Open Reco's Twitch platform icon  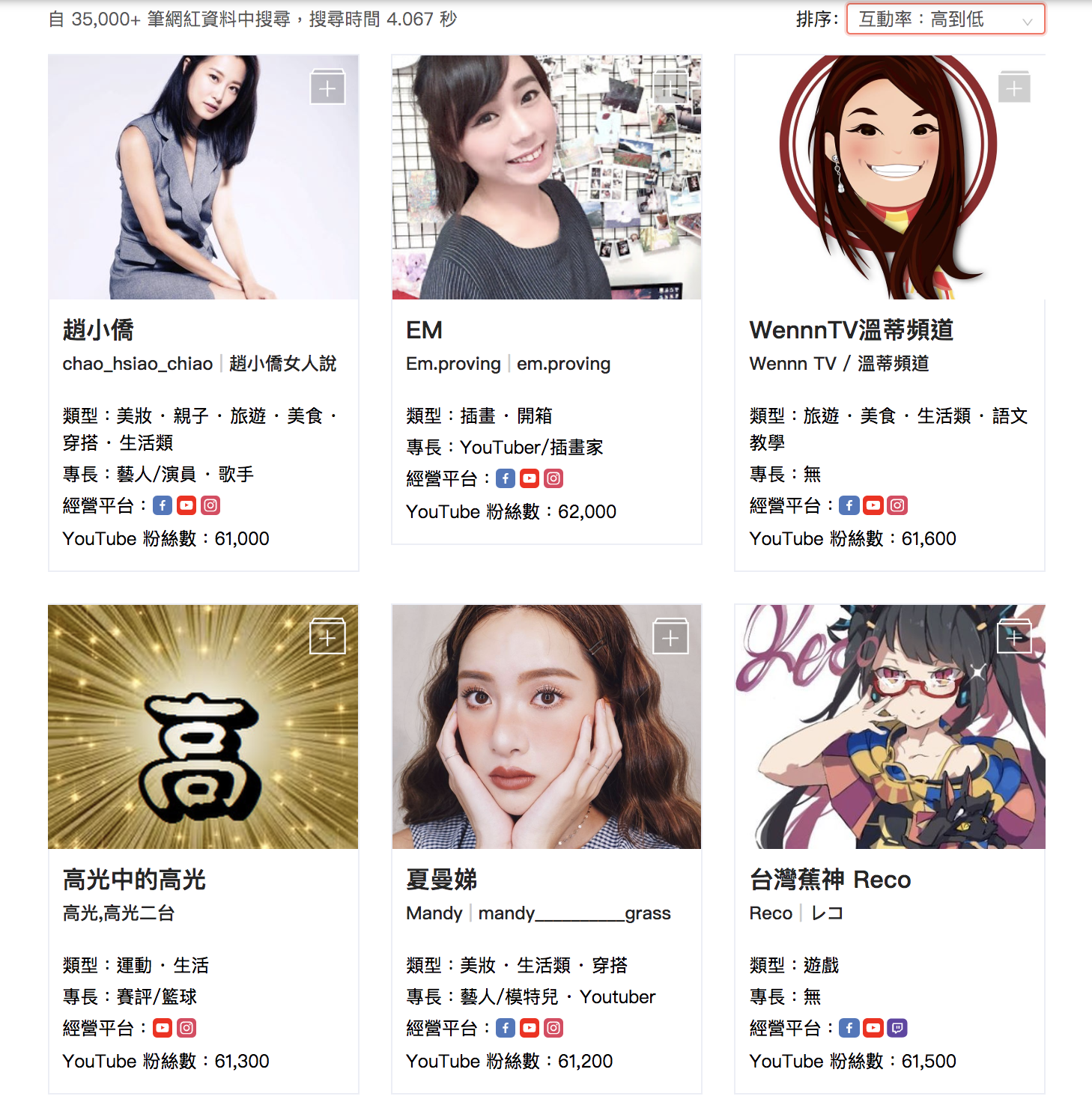[897, 1028]
